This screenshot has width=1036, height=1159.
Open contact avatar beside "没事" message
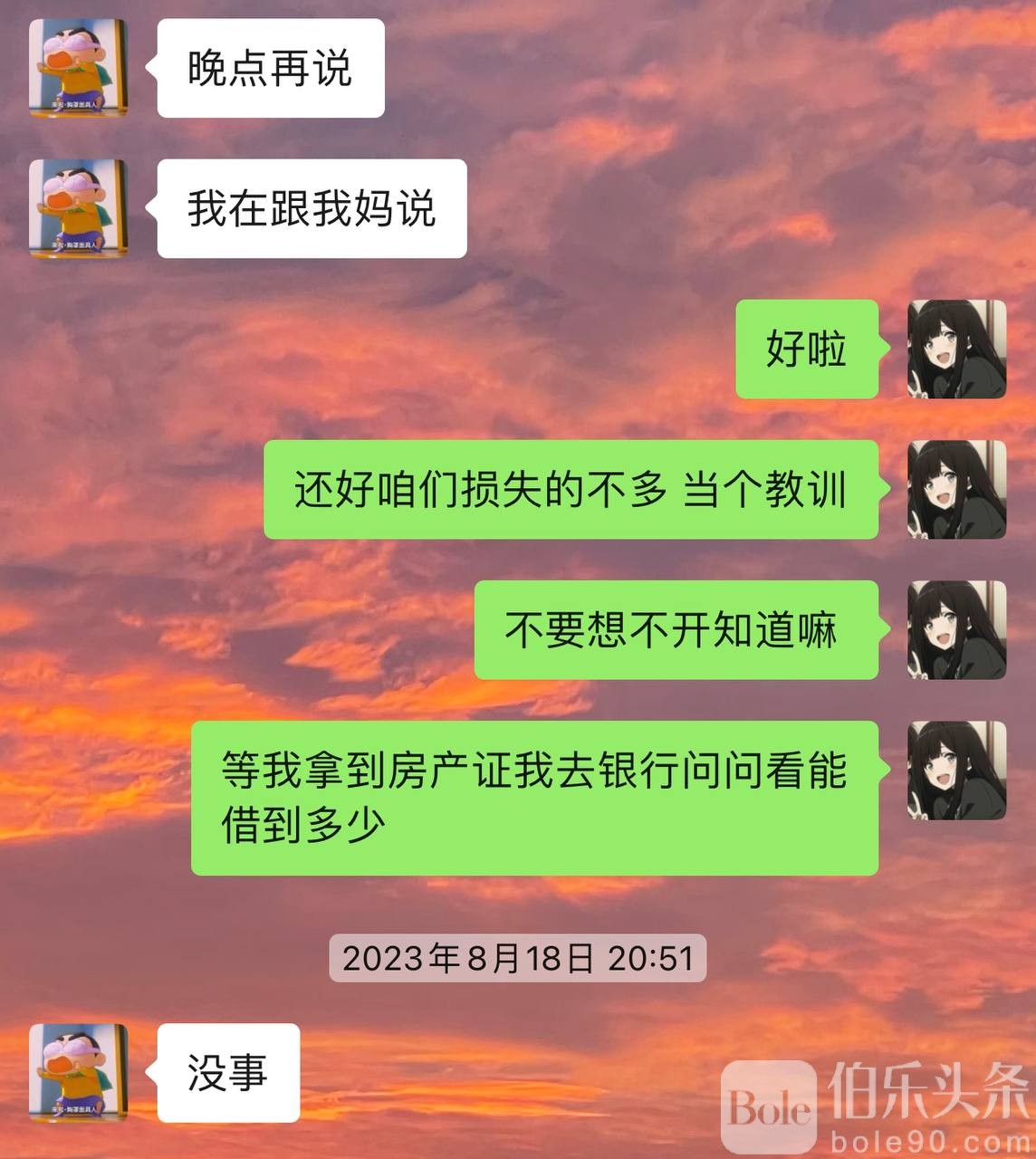pyautogui.click(x=78, y=1072)
